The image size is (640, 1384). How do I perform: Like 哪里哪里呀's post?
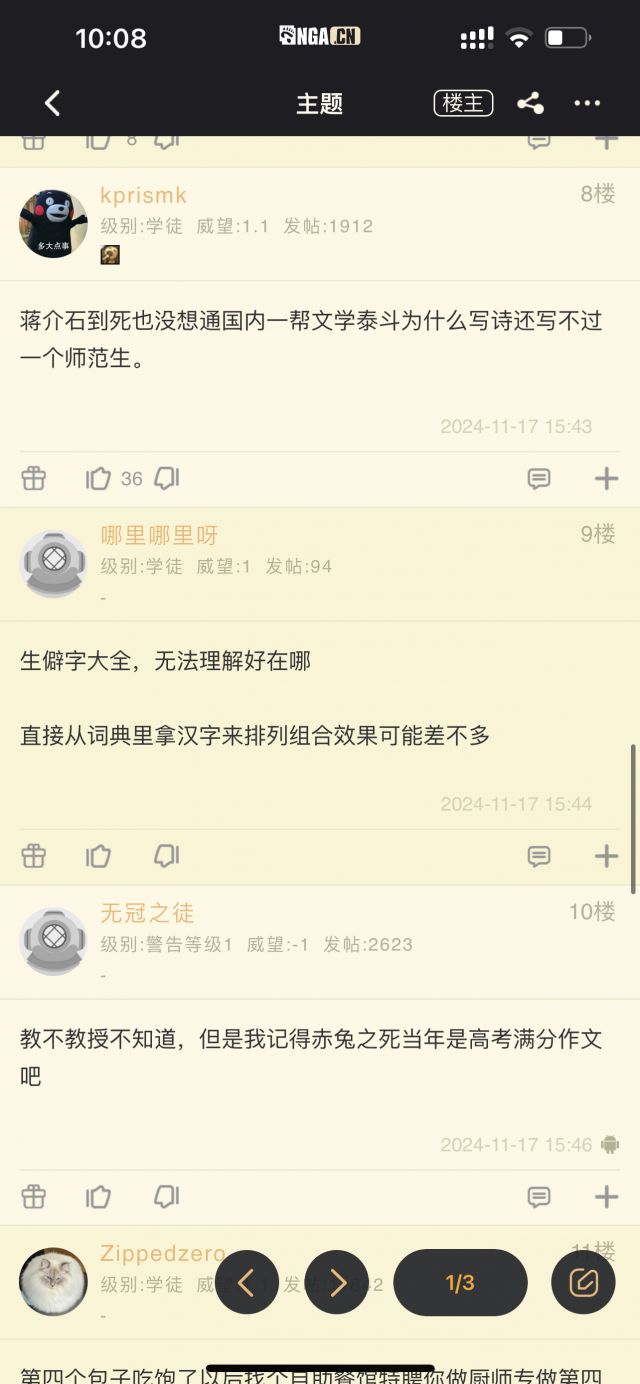point(99,856)
